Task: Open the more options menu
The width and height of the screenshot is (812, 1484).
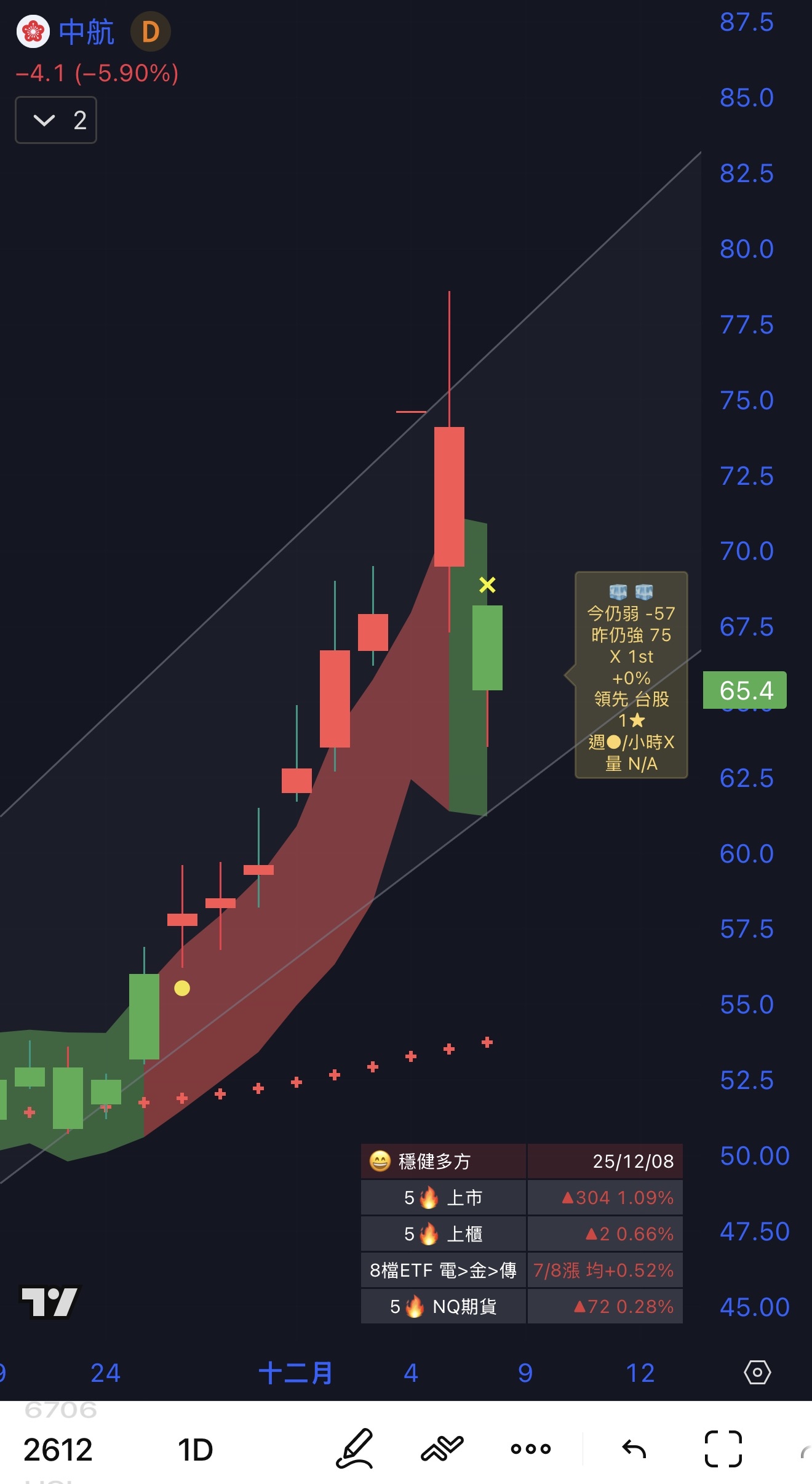Action: [530, 1449]
